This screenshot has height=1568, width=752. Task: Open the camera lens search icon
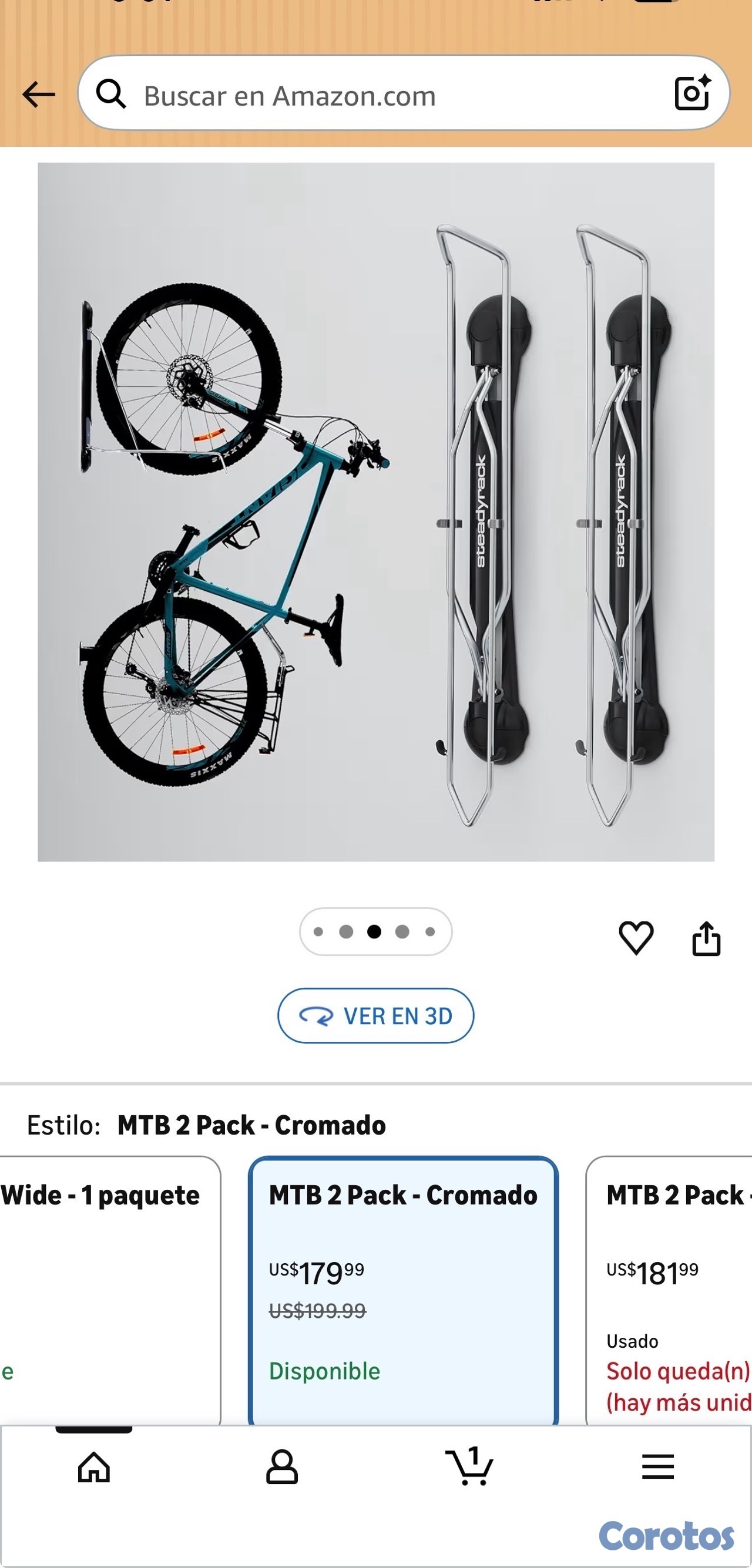(x=692, y=94)
